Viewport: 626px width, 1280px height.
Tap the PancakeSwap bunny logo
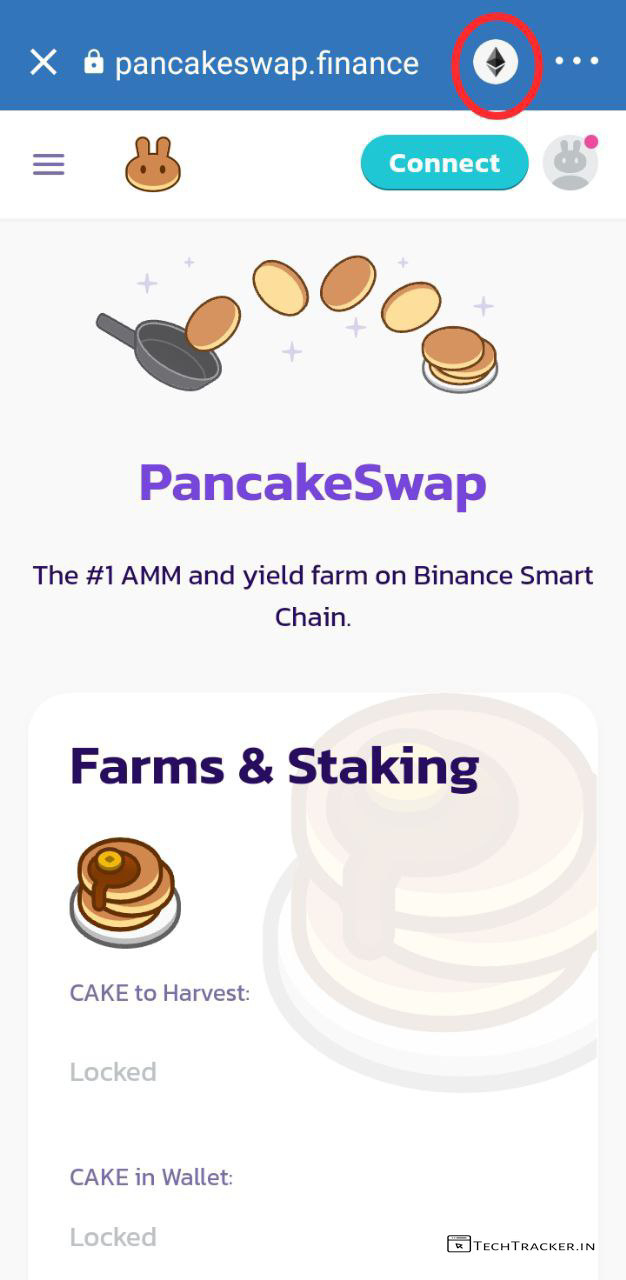point(153,164)
